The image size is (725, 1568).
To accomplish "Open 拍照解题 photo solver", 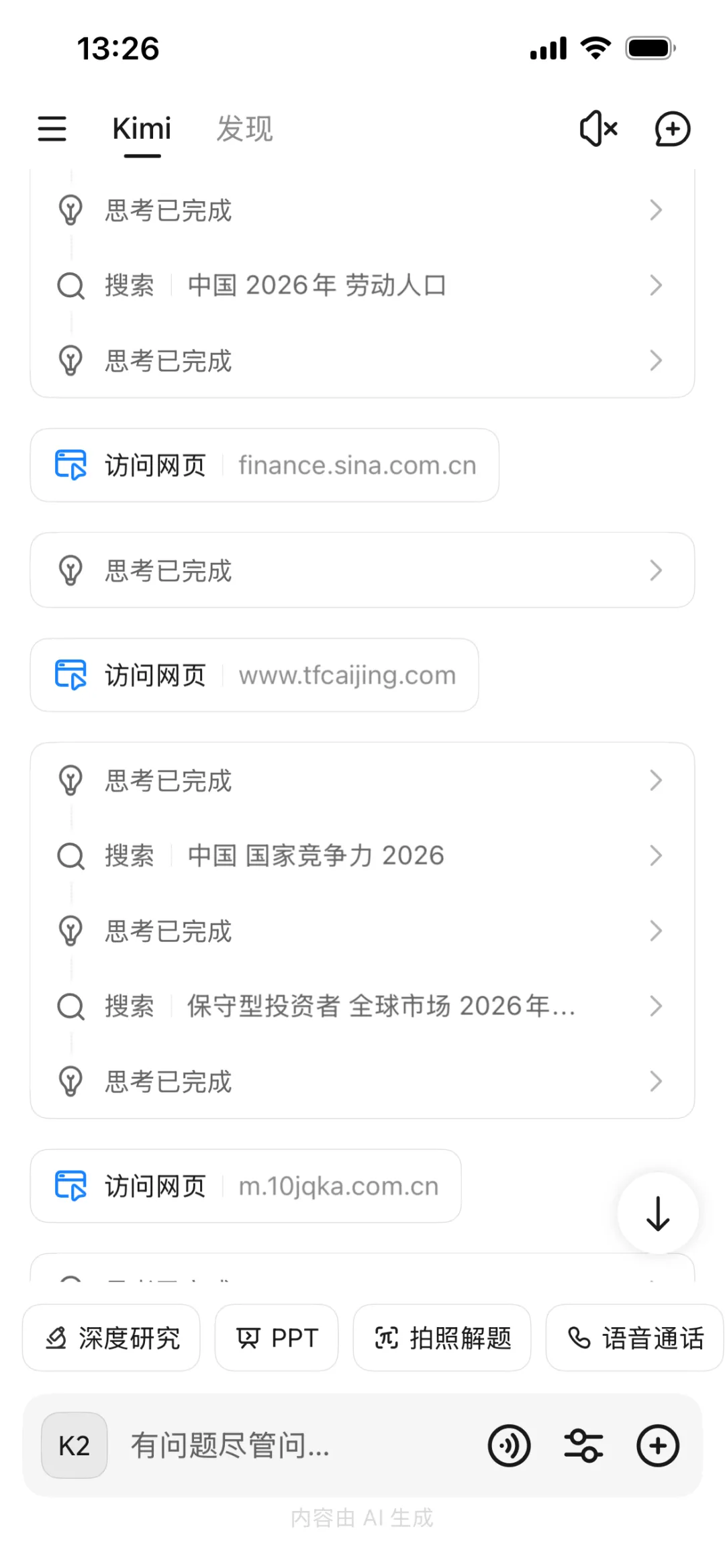I will click(x=442, y=1338).
